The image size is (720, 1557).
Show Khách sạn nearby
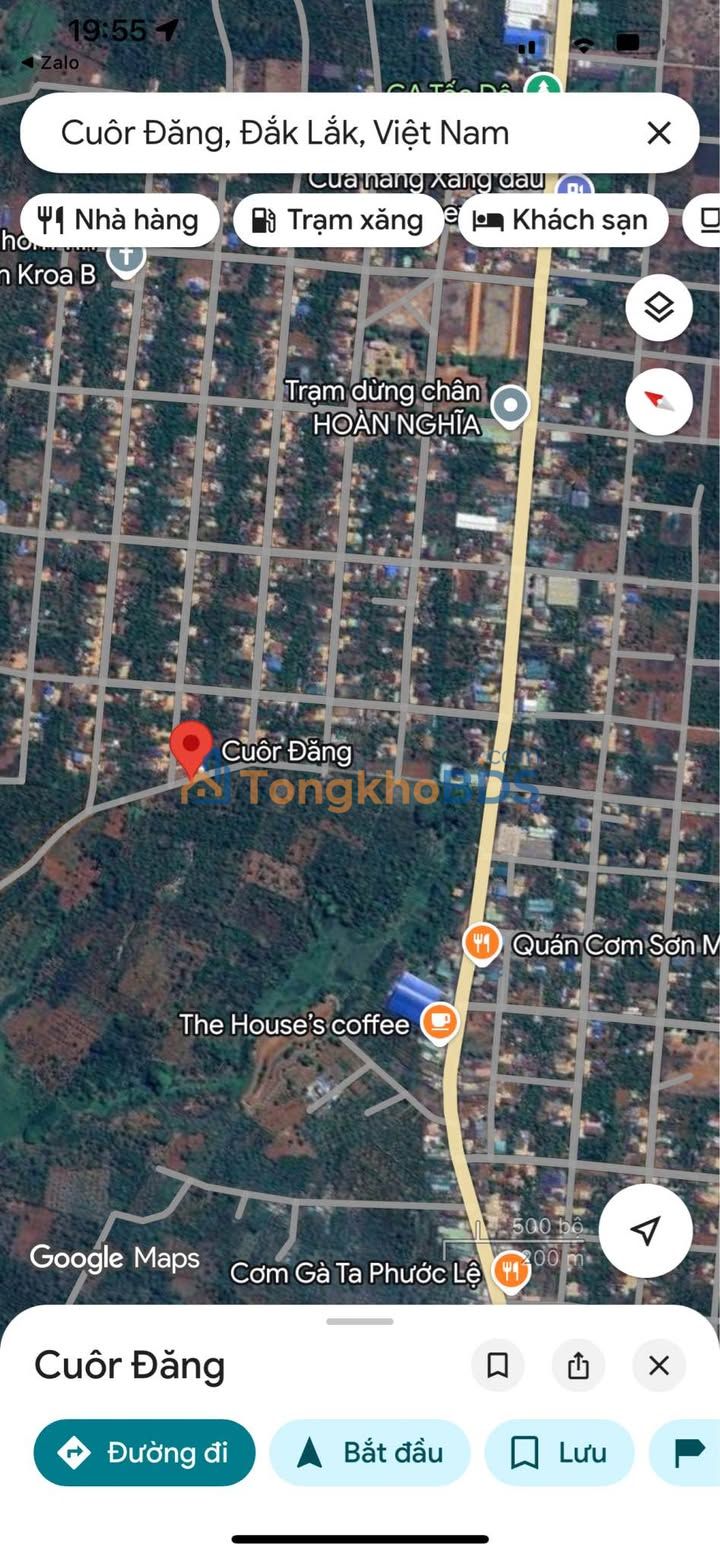pyautogui.click(x=563, y=220)
